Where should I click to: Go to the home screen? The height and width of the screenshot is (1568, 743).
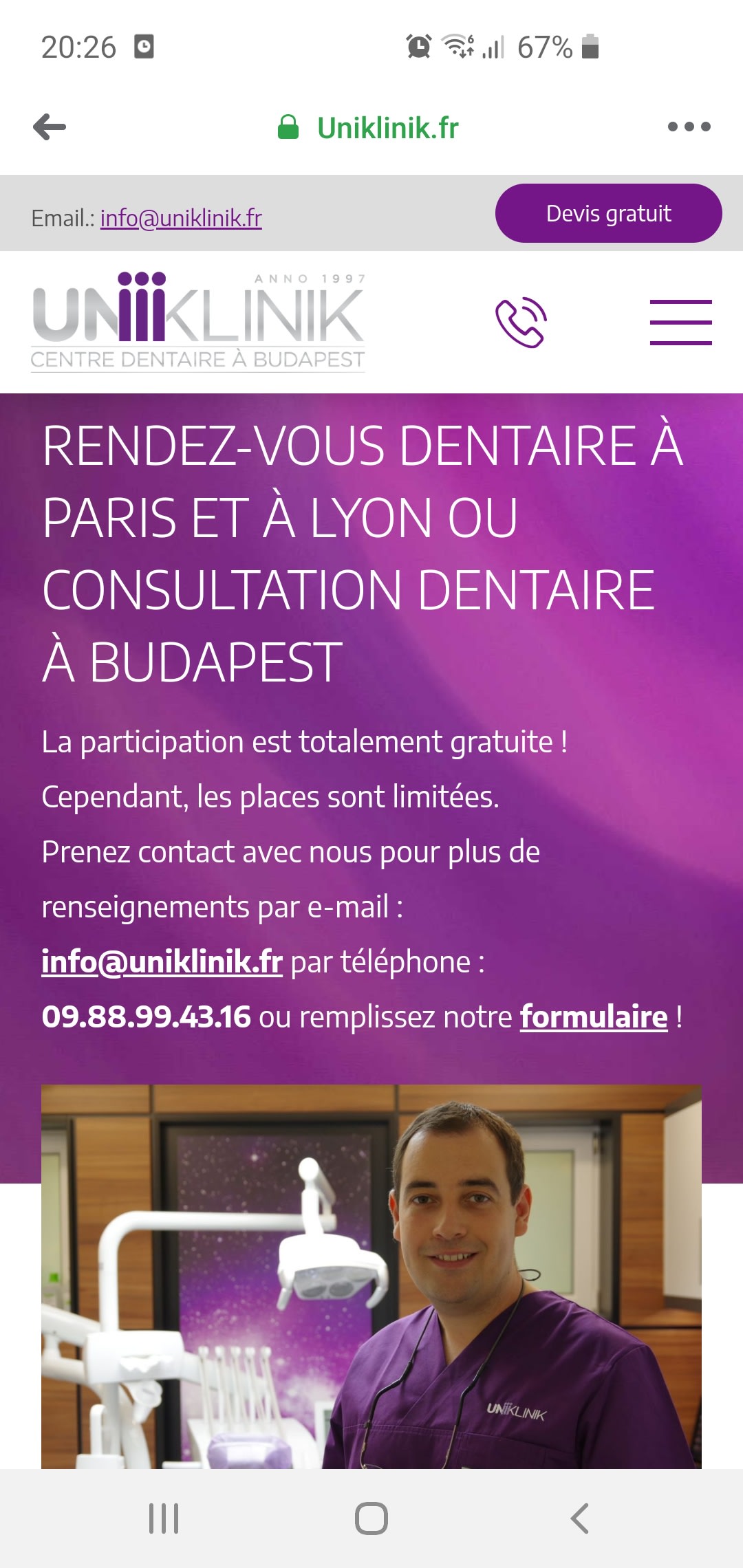(x=371, y=1518)
